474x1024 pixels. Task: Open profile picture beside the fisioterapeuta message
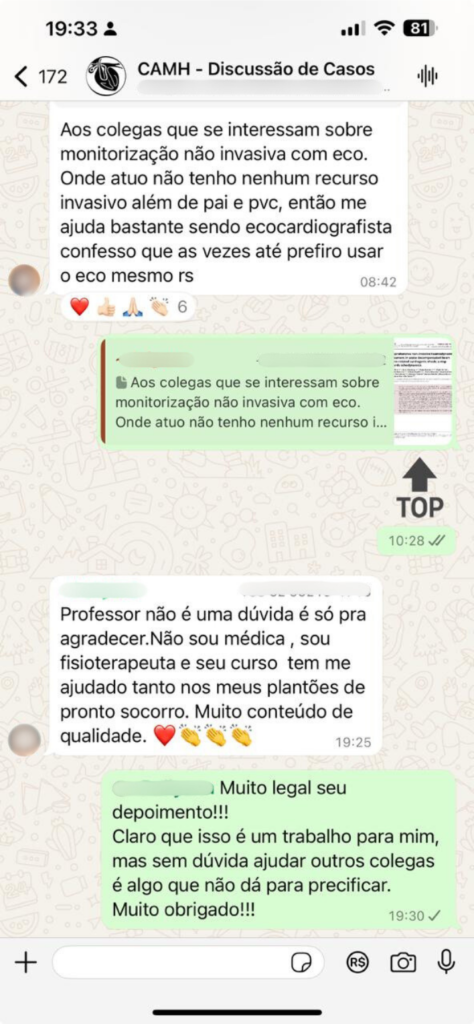click(25, 740)
